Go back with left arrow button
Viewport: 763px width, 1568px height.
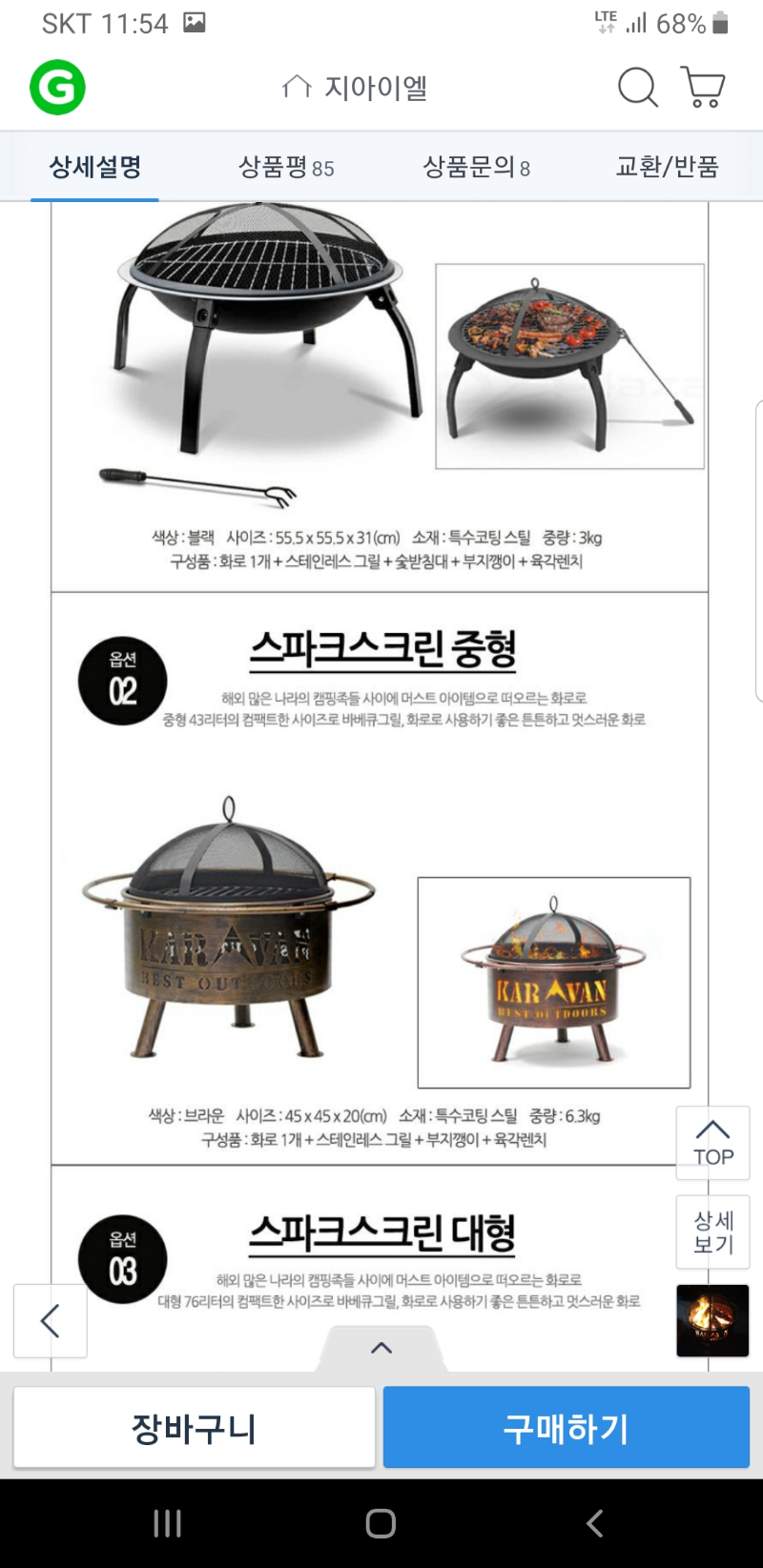click(51, 1320)
